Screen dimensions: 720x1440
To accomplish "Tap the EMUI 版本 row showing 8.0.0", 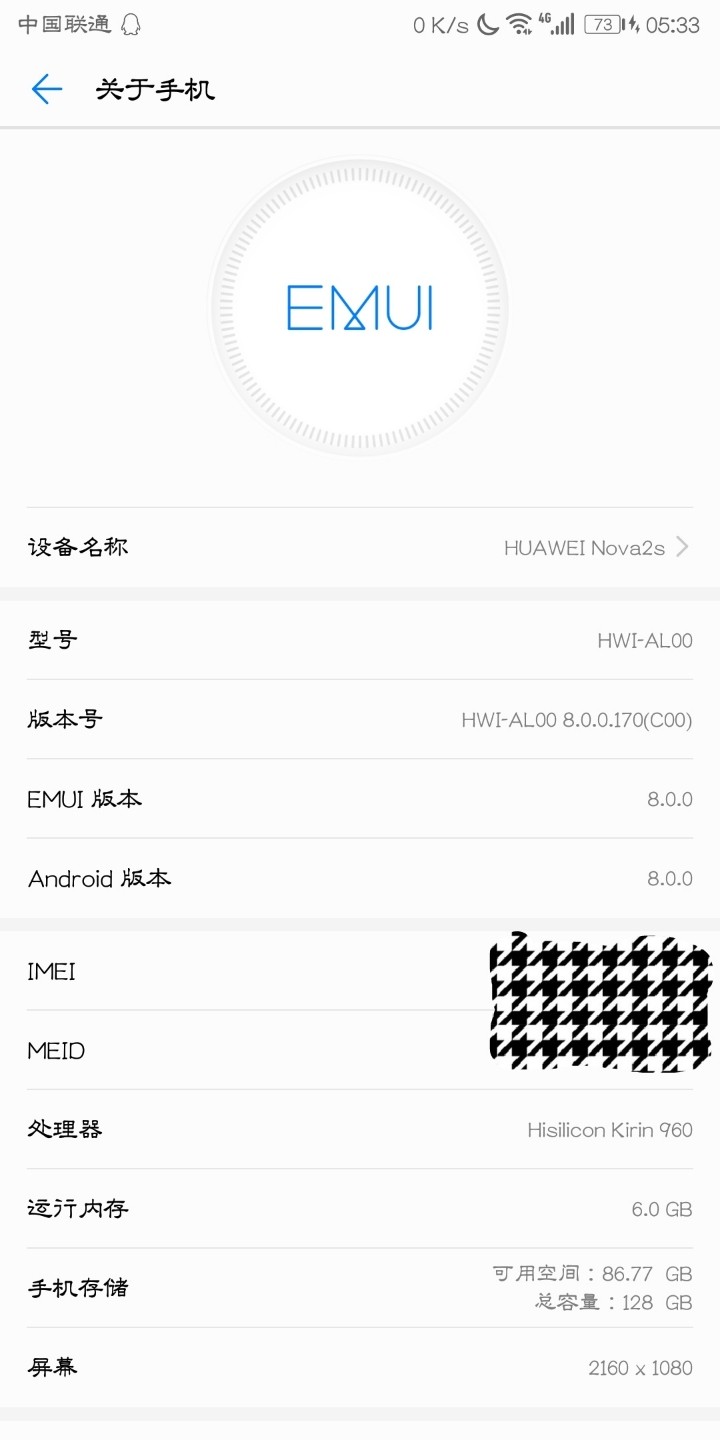I will [360, 799].
